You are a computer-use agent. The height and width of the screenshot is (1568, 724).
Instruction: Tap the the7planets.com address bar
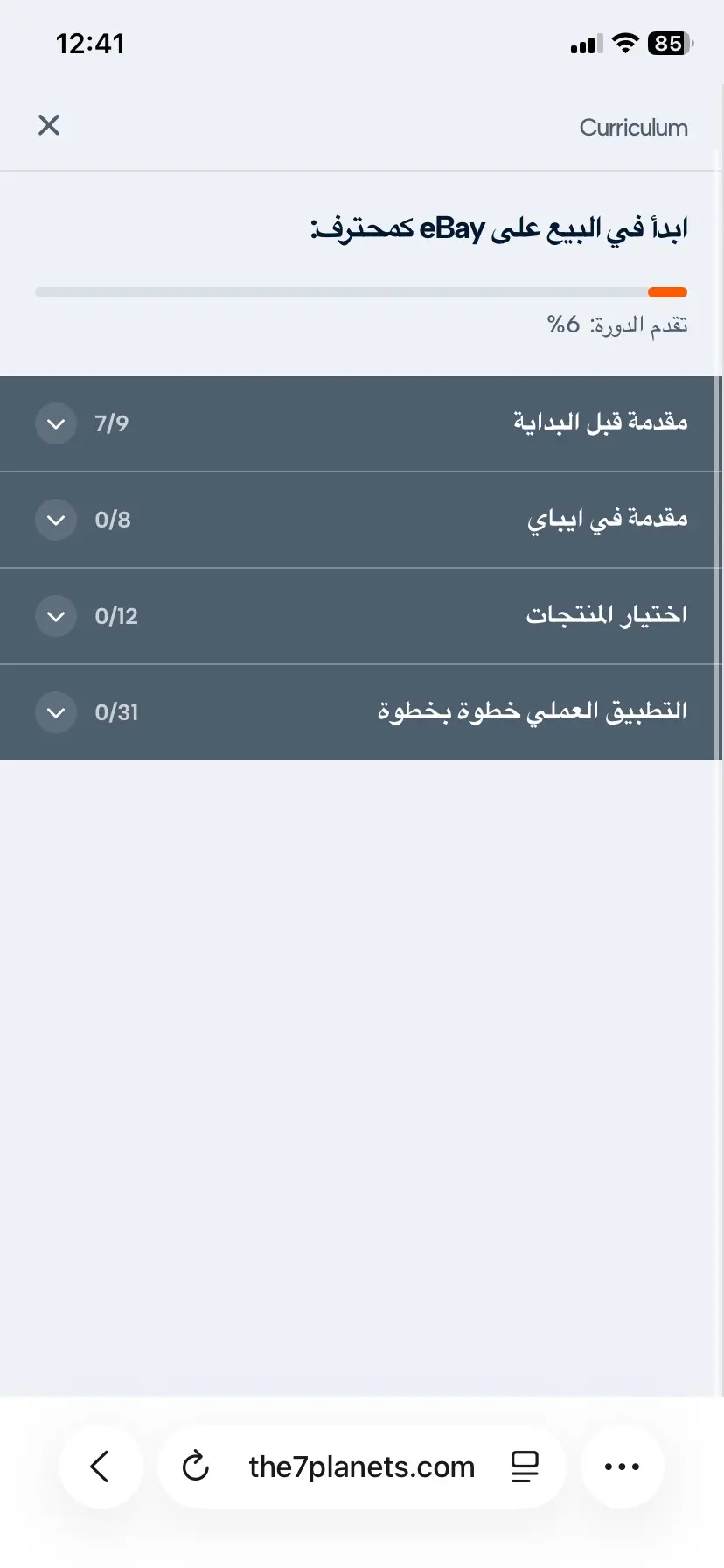[361, 1466]
